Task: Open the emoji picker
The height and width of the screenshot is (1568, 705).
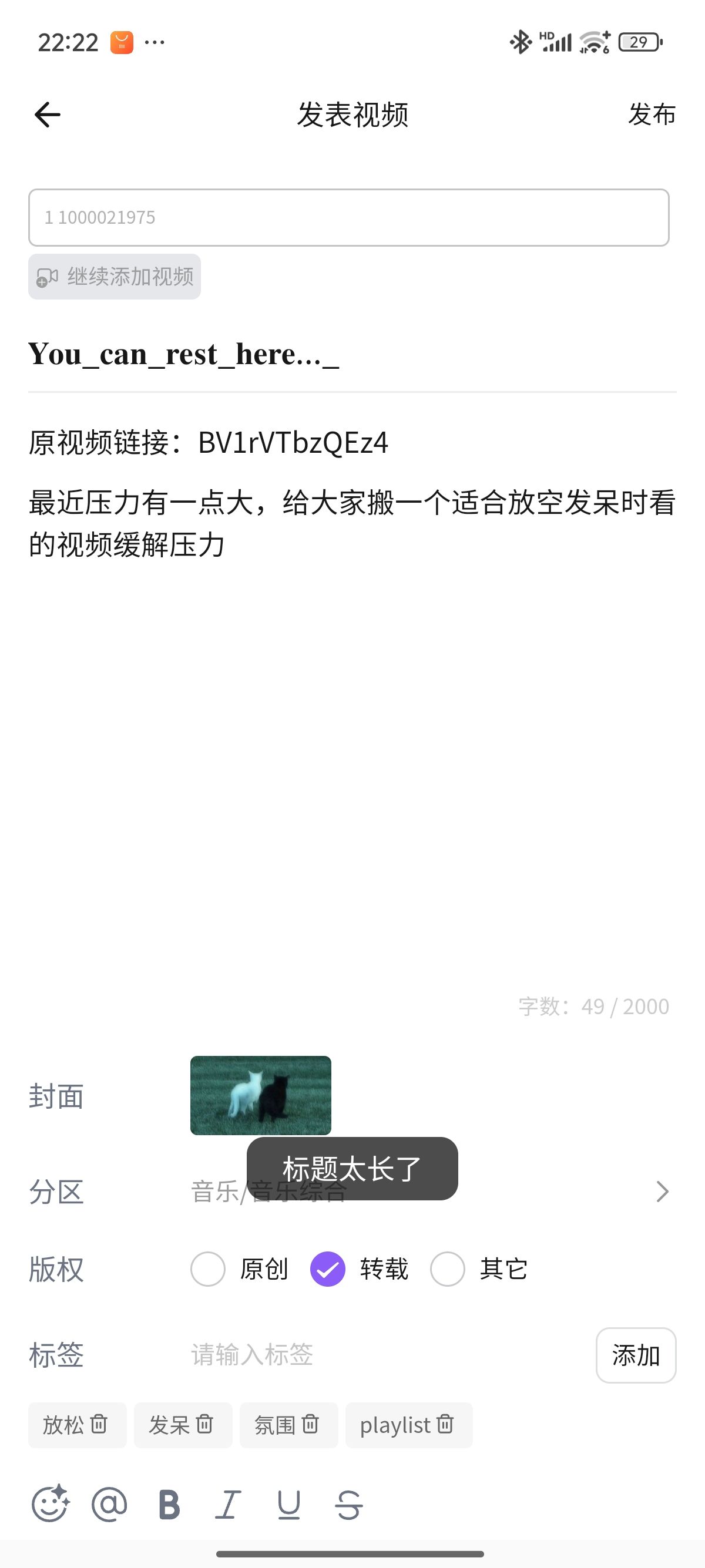Action: point(50,1505)
